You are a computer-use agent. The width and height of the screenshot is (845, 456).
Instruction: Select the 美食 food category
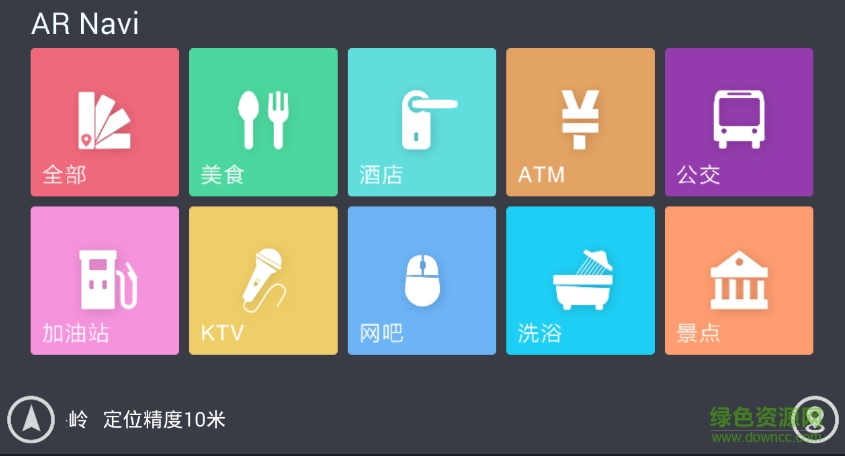(263, 122)
